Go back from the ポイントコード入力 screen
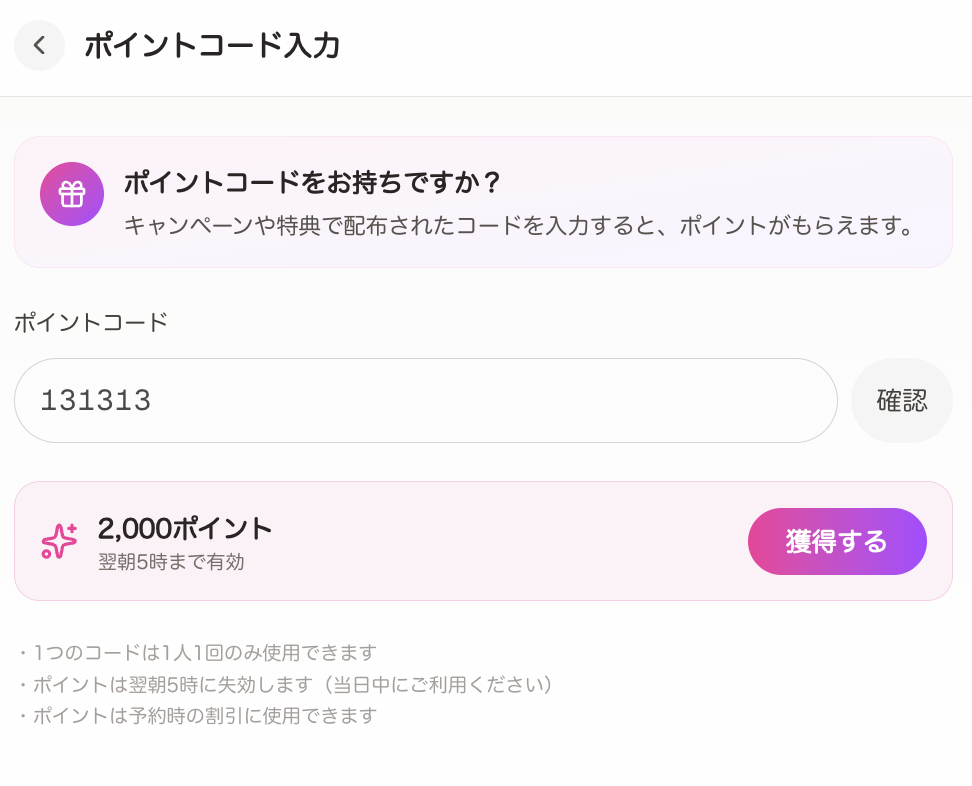This screenshot has height=786, width=972. (x=39, y=46)
